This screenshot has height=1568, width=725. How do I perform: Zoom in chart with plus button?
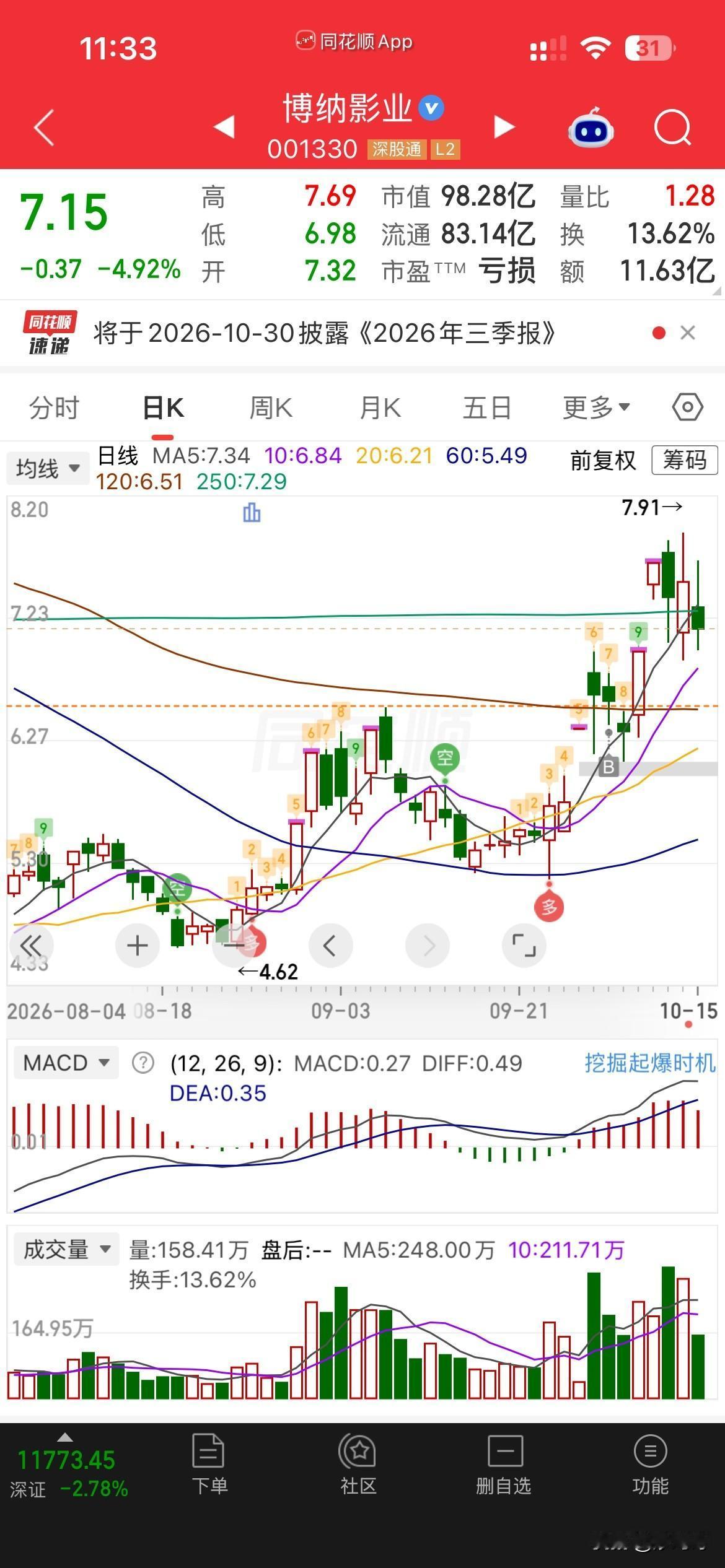coord(138,945)
